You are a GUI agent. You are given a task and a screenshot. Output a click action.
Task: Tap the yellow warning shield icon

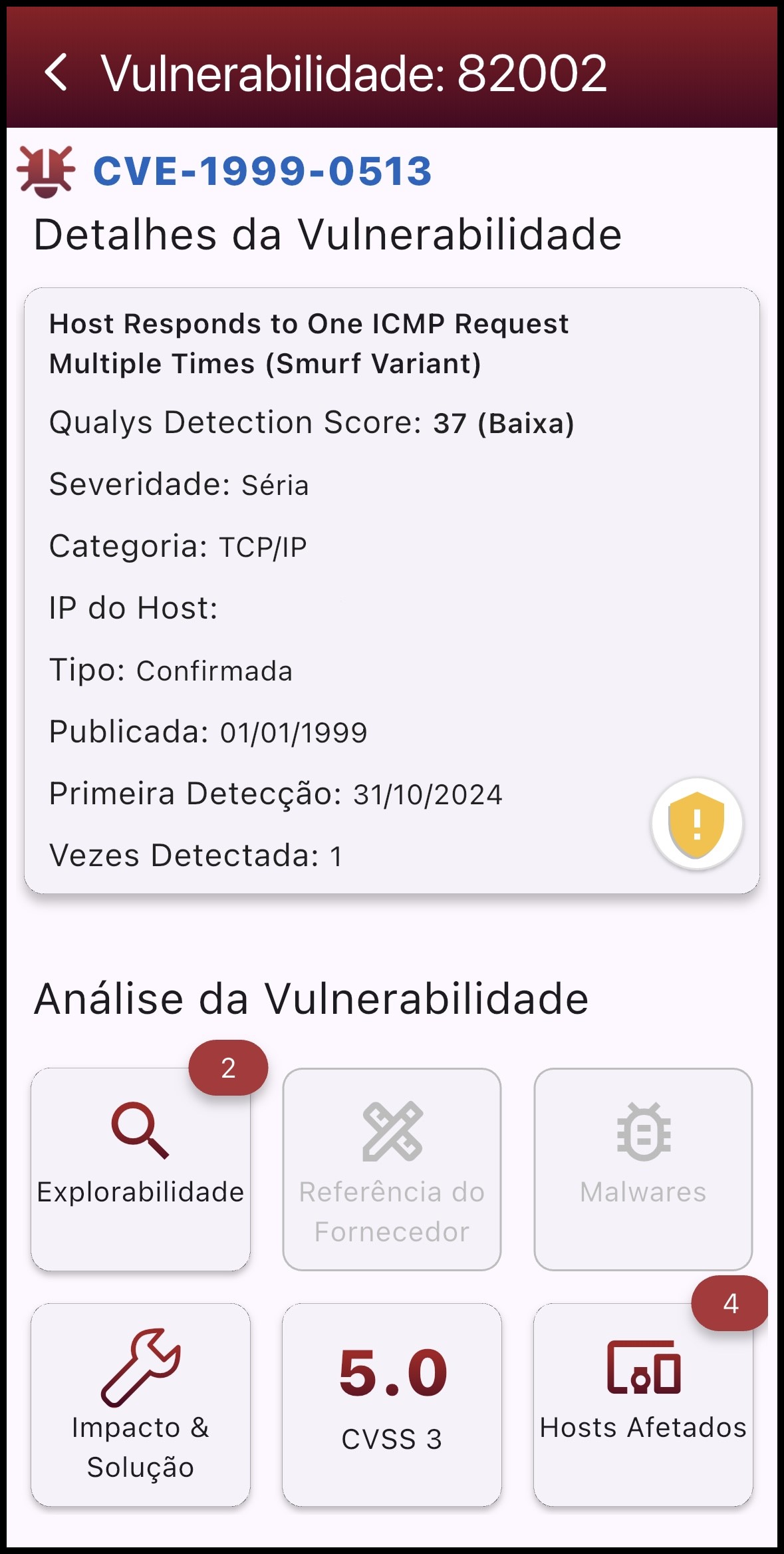[696, 824]
